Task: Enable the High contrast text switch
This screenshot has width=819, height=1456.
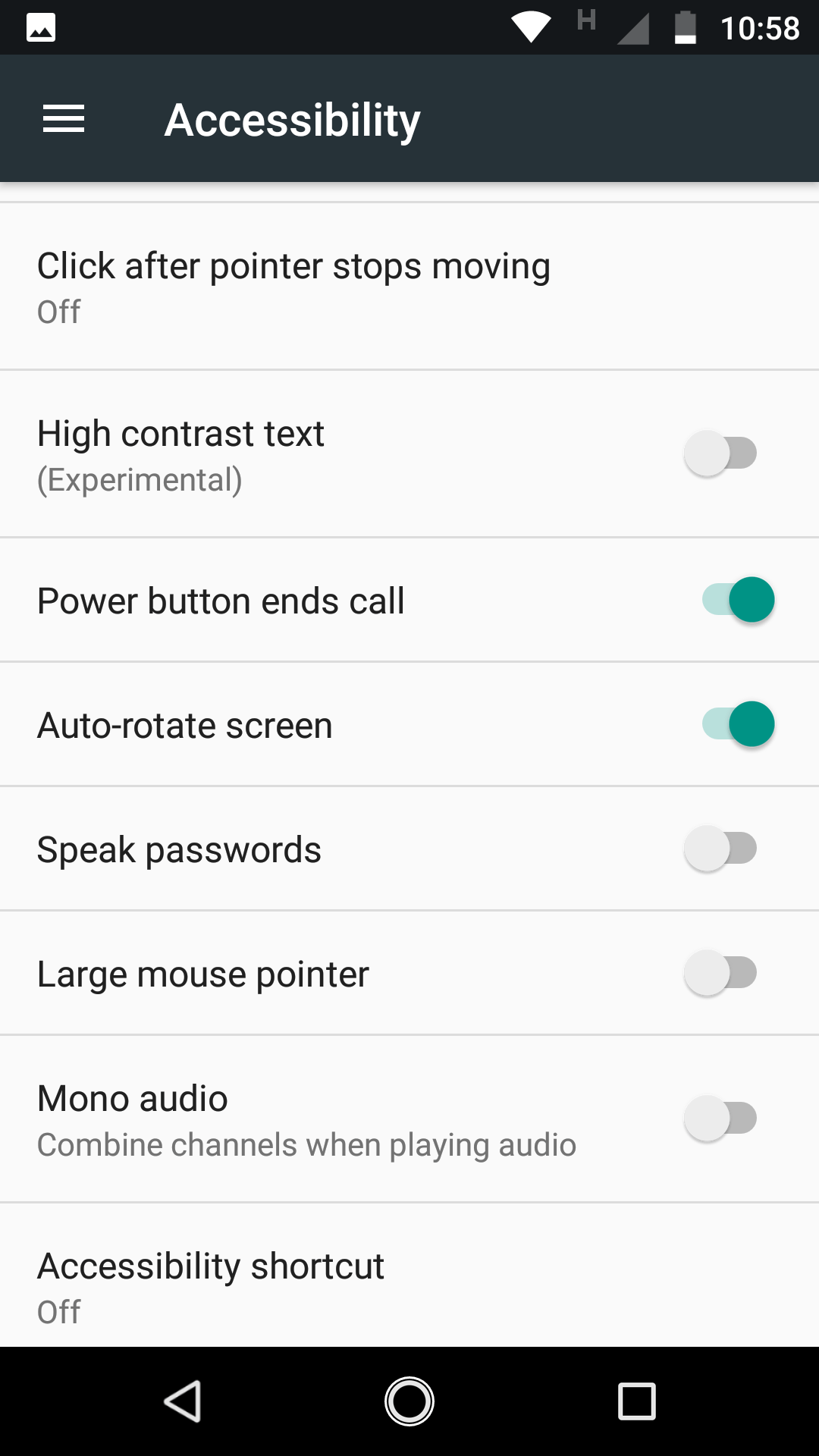Action: tap(721, 453)
